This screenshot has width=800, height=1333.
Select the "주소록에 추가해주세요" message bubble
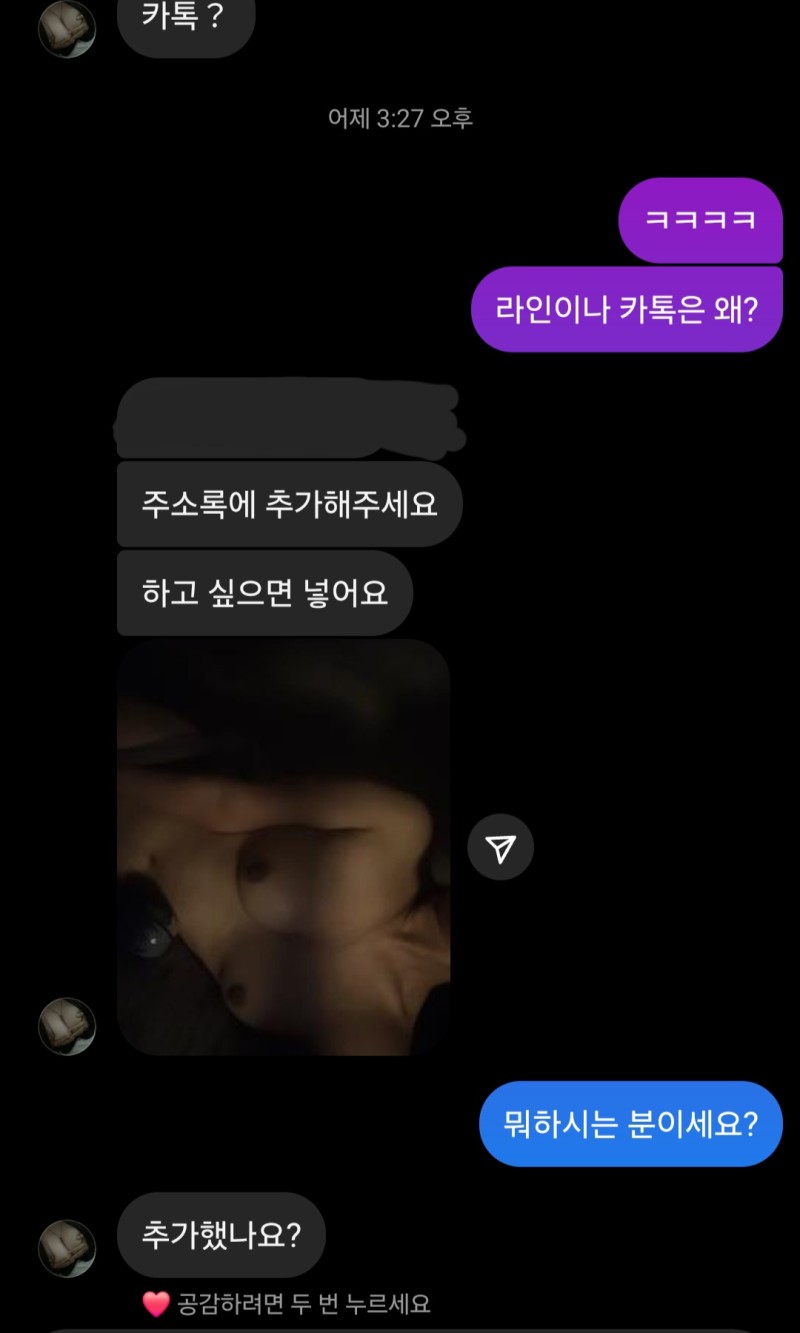click(289, 505)
